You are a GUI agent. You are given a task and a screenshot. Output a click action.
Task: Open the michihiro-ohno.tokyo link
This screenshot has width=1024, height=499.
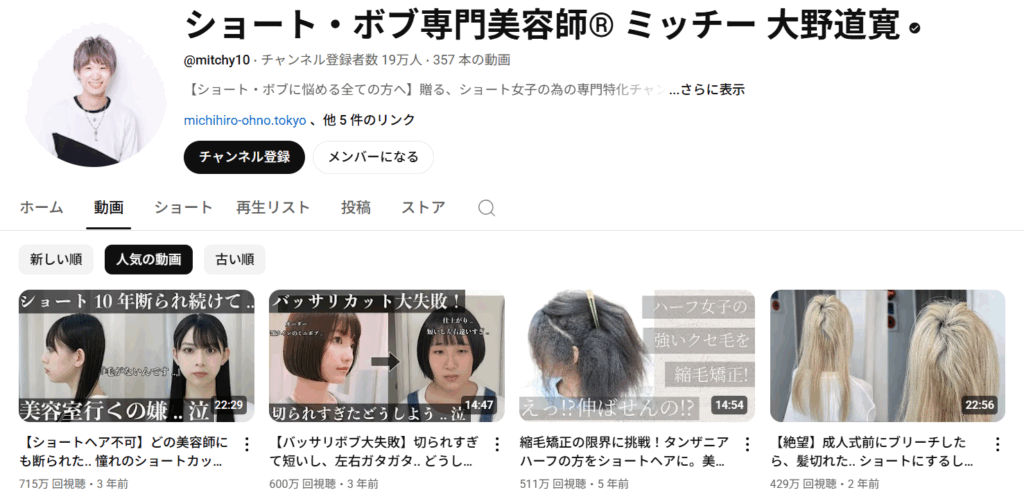[x=245, y=120]
